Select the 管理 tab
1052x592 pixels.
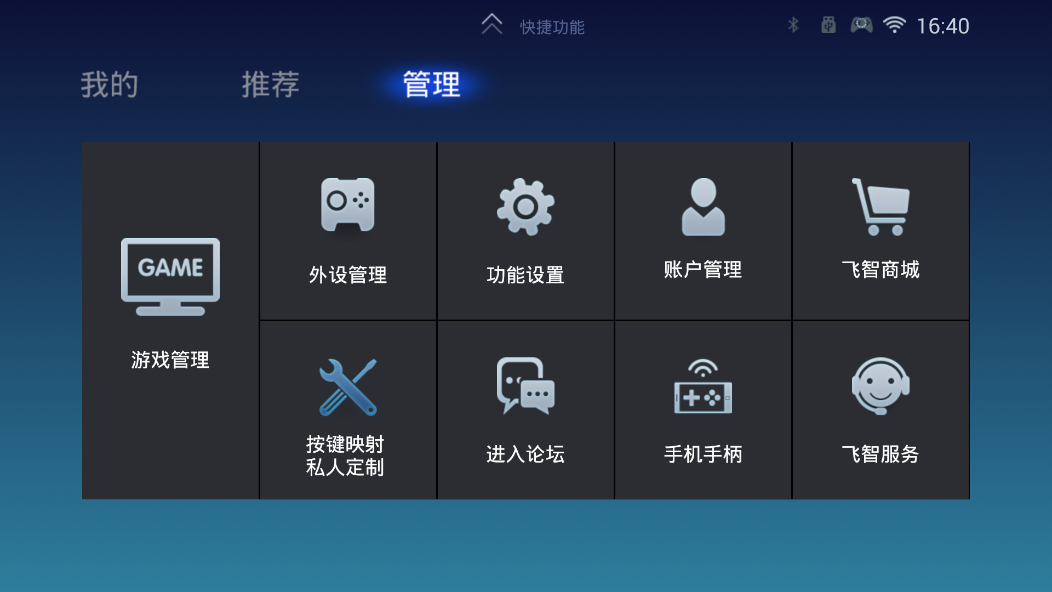tap(431, 85)
